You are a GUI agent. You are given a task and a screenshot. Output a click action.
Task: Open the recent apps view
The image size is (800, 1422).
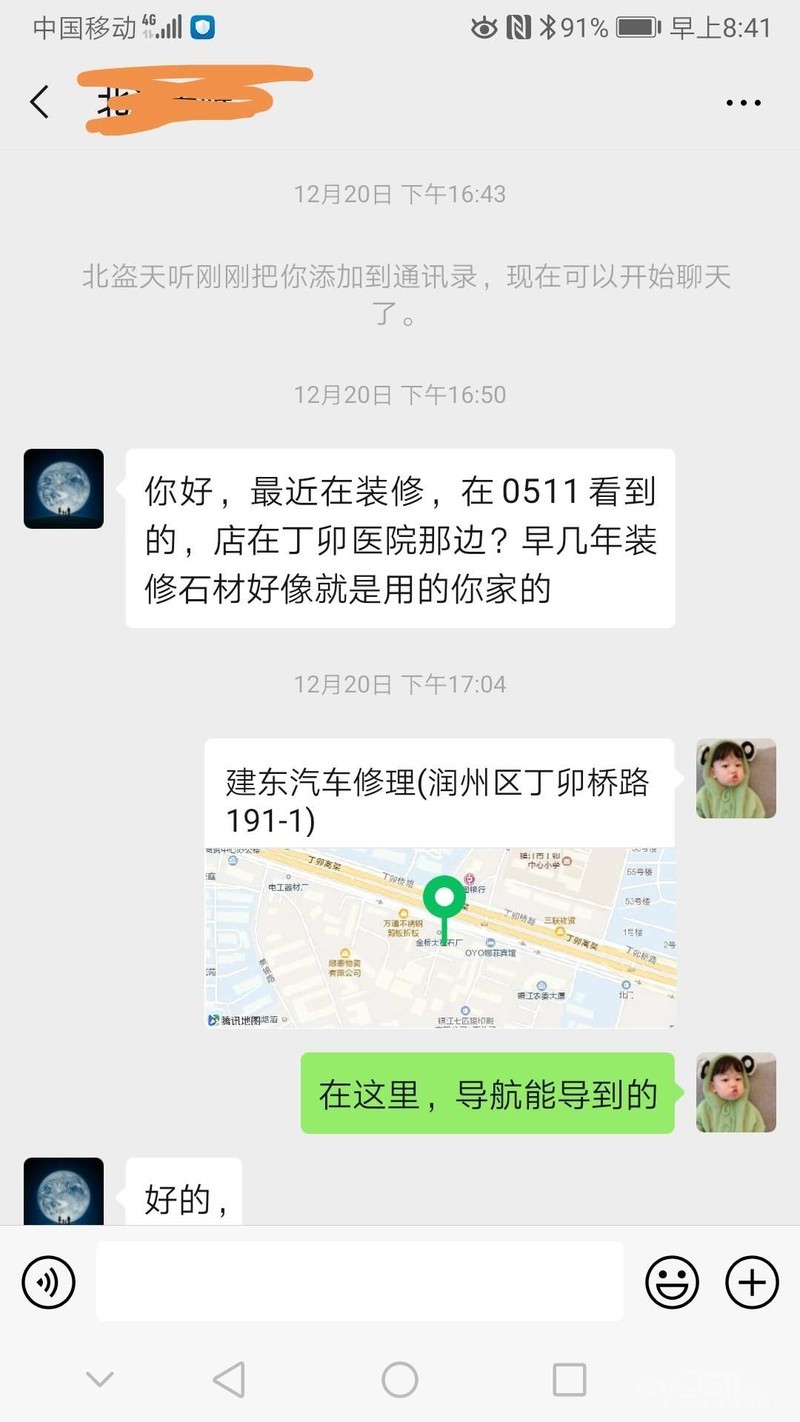click(569, 1380)
